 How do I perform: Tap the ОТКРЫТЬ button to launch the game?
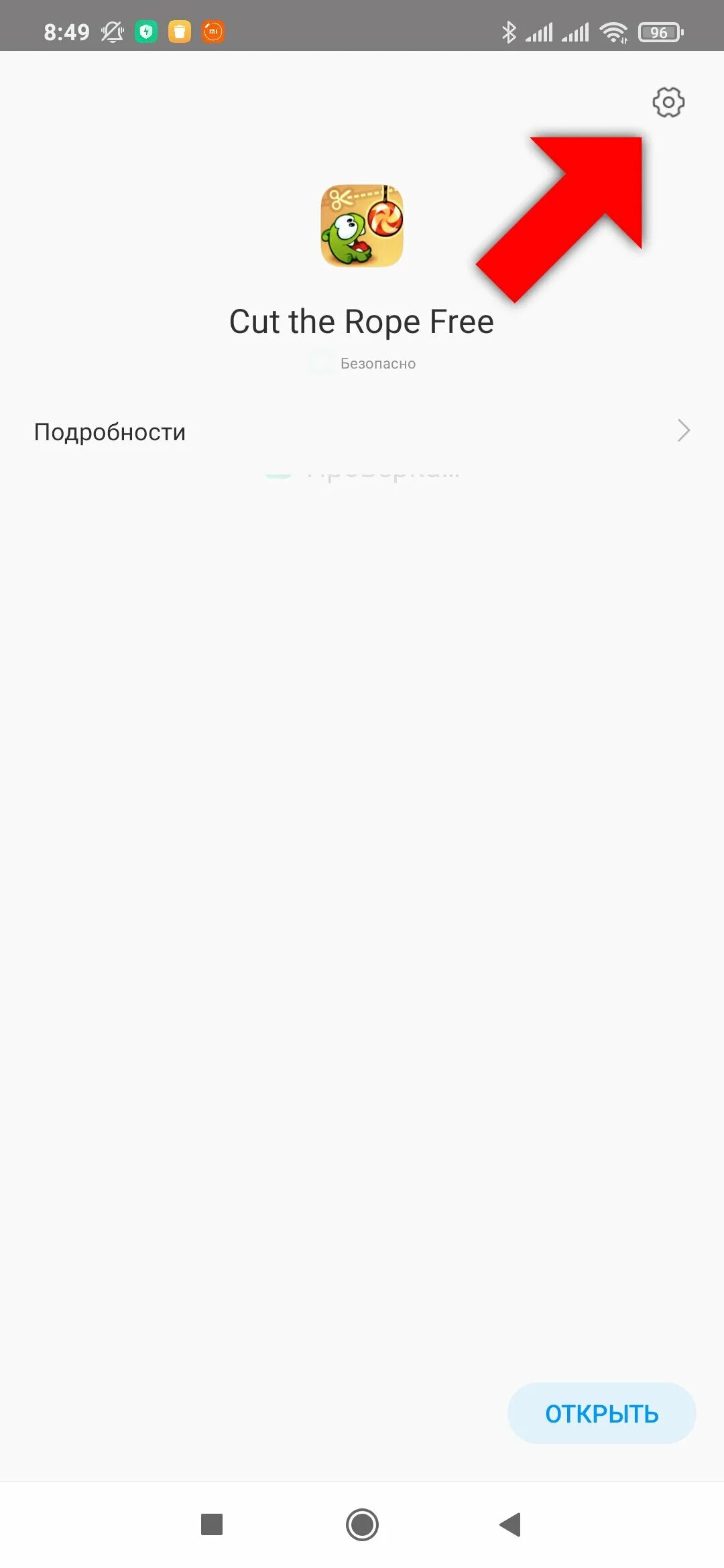601,1413
